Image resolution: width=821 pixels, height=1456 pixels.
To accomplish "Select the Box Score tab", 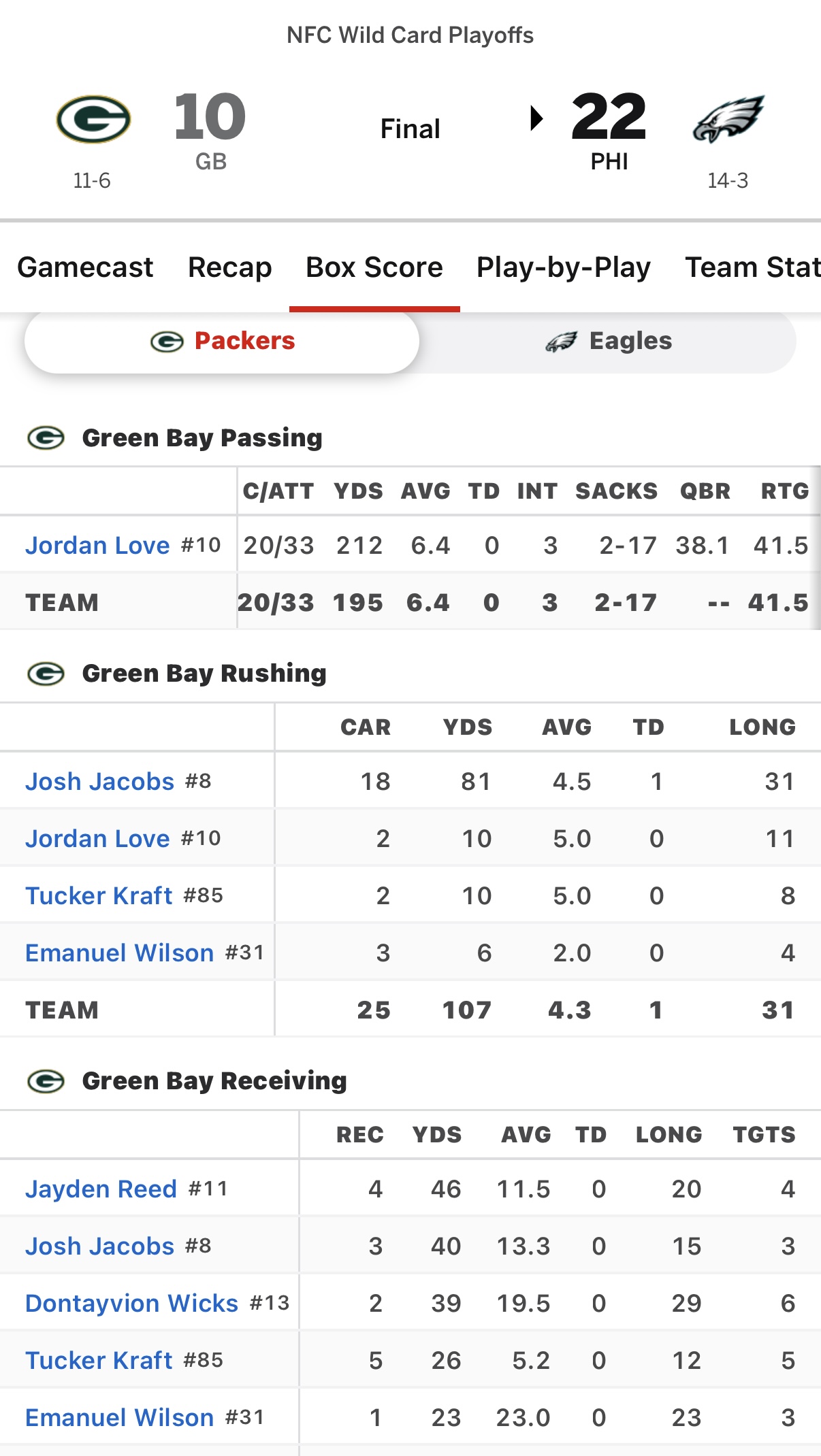I will click(374, 267).
